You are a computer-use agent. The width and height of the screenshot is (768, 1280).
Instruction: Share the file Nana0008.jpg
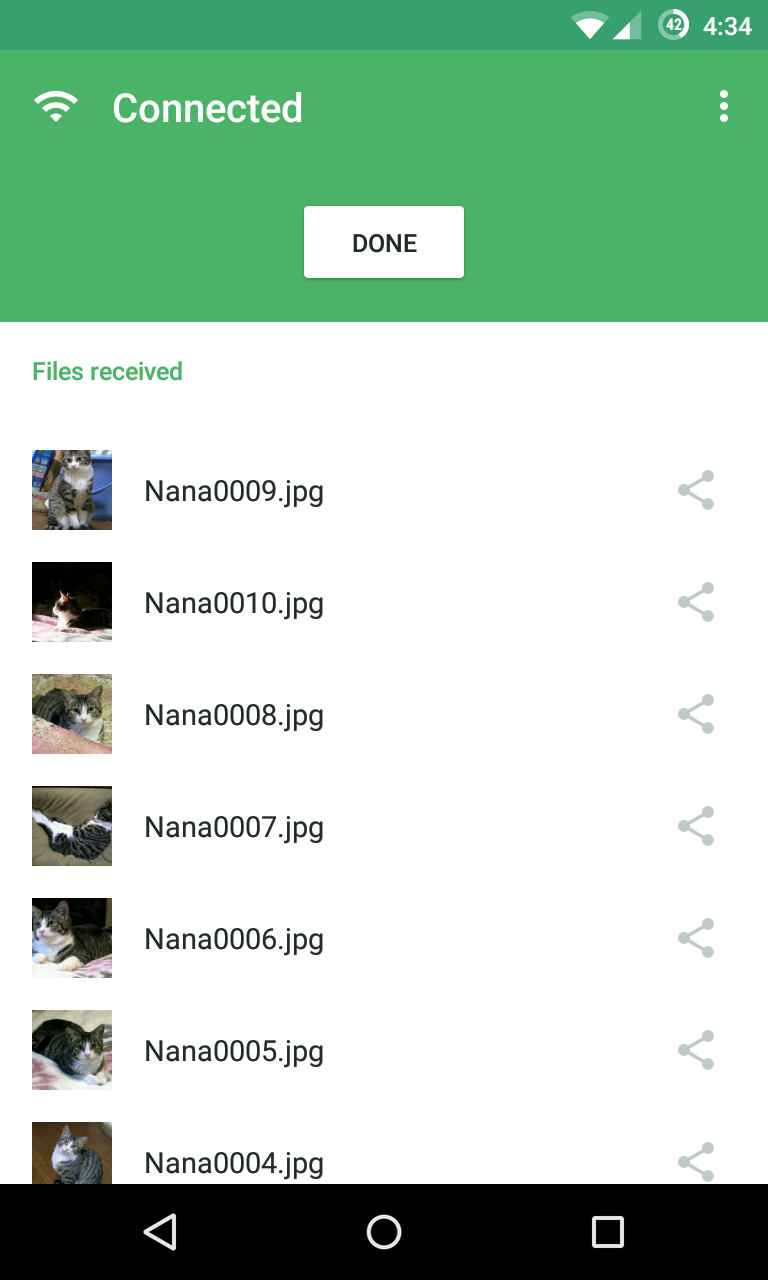point(696,714)
